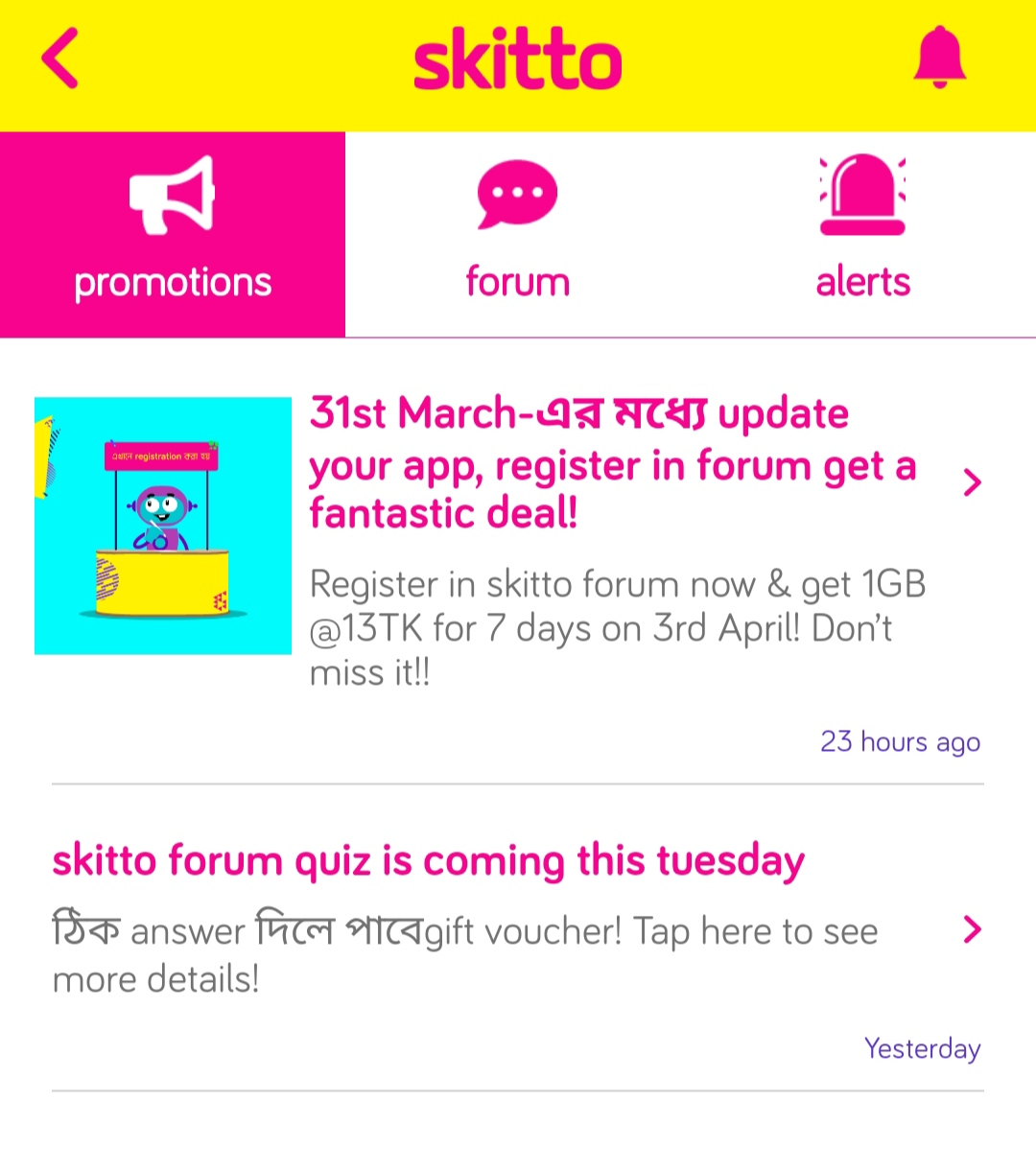
Task: Tap the registration booth promotion image
Action: pyautogui.click(x=163, y=526)
